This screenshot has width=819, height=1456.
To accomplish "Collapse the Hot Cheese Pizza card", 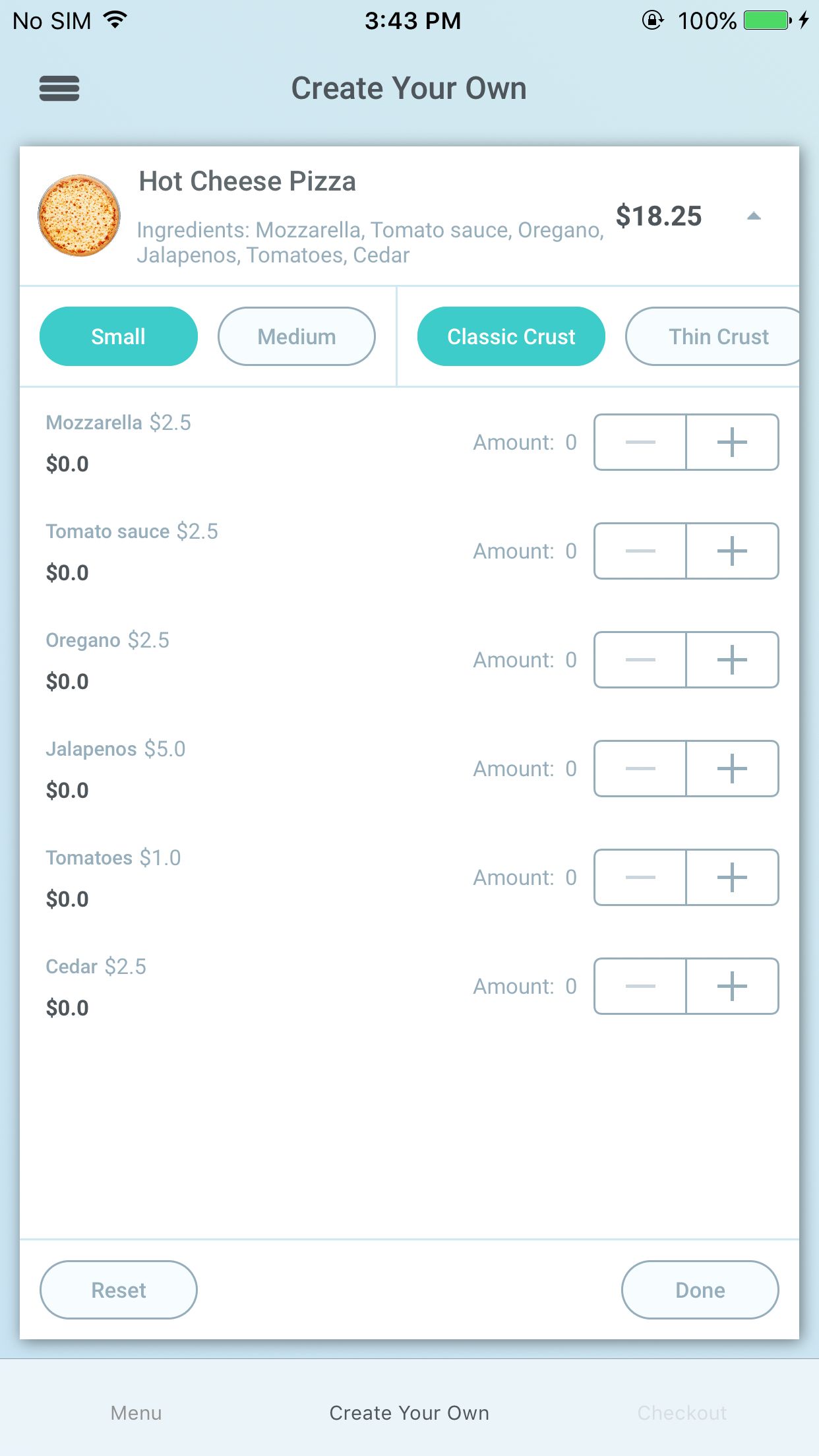I will [754, 216].
